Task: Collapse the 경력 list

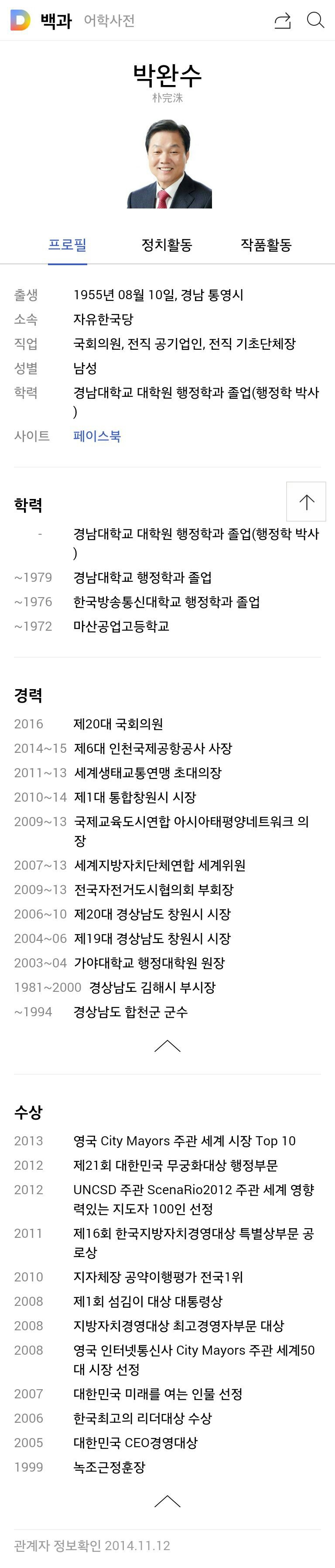Action: pyautogui.click(x=167, y=1046)
